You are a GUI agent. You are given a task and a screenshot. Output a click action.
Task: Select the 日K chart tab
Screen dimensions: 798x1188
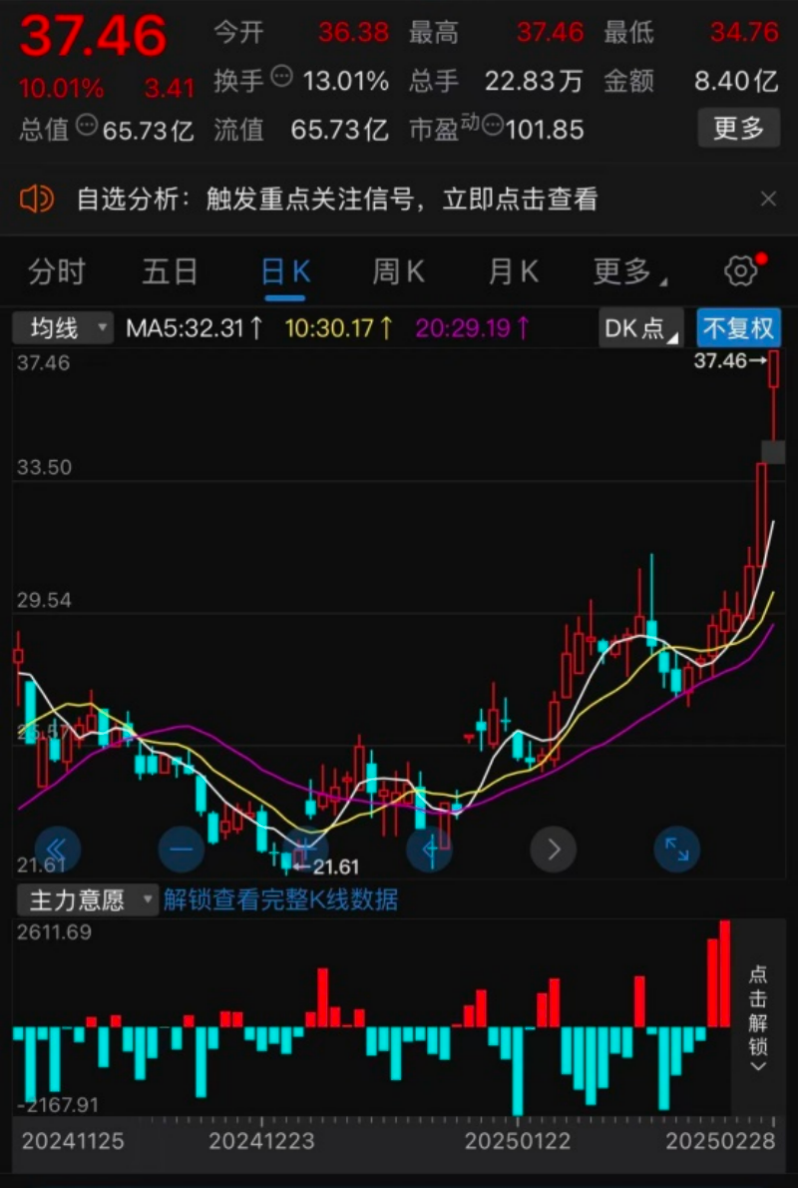pos(286,272)
